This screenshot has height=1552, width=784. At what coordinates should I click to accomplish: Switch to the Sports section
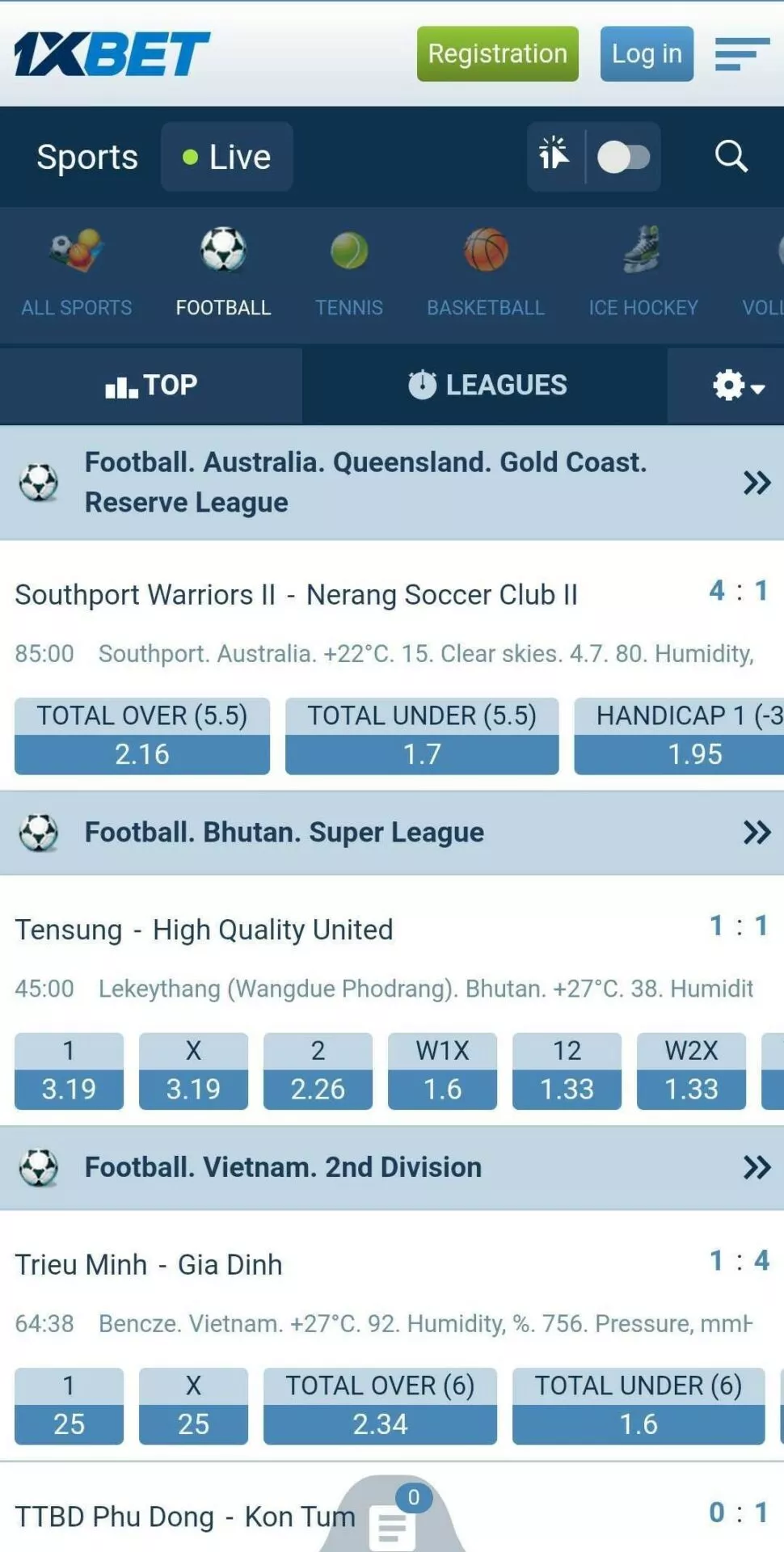pos(87,157)
